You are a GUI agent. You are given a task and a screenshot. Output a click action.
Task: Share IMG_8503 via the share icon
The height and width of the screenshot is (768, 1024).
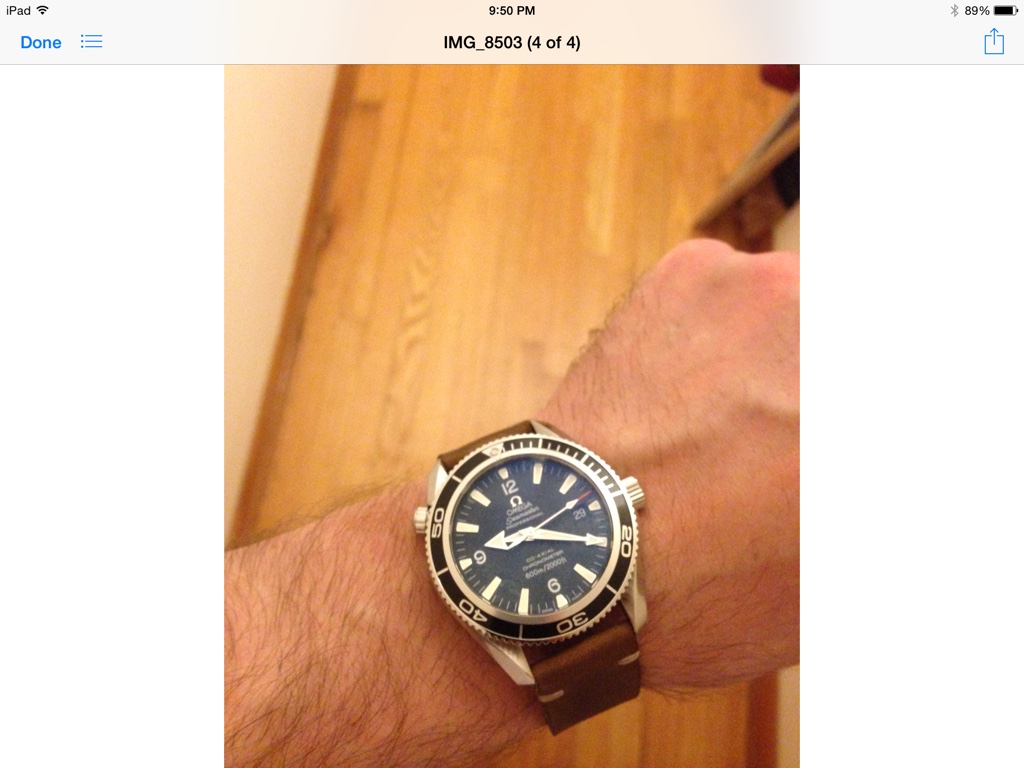[993, 41]
